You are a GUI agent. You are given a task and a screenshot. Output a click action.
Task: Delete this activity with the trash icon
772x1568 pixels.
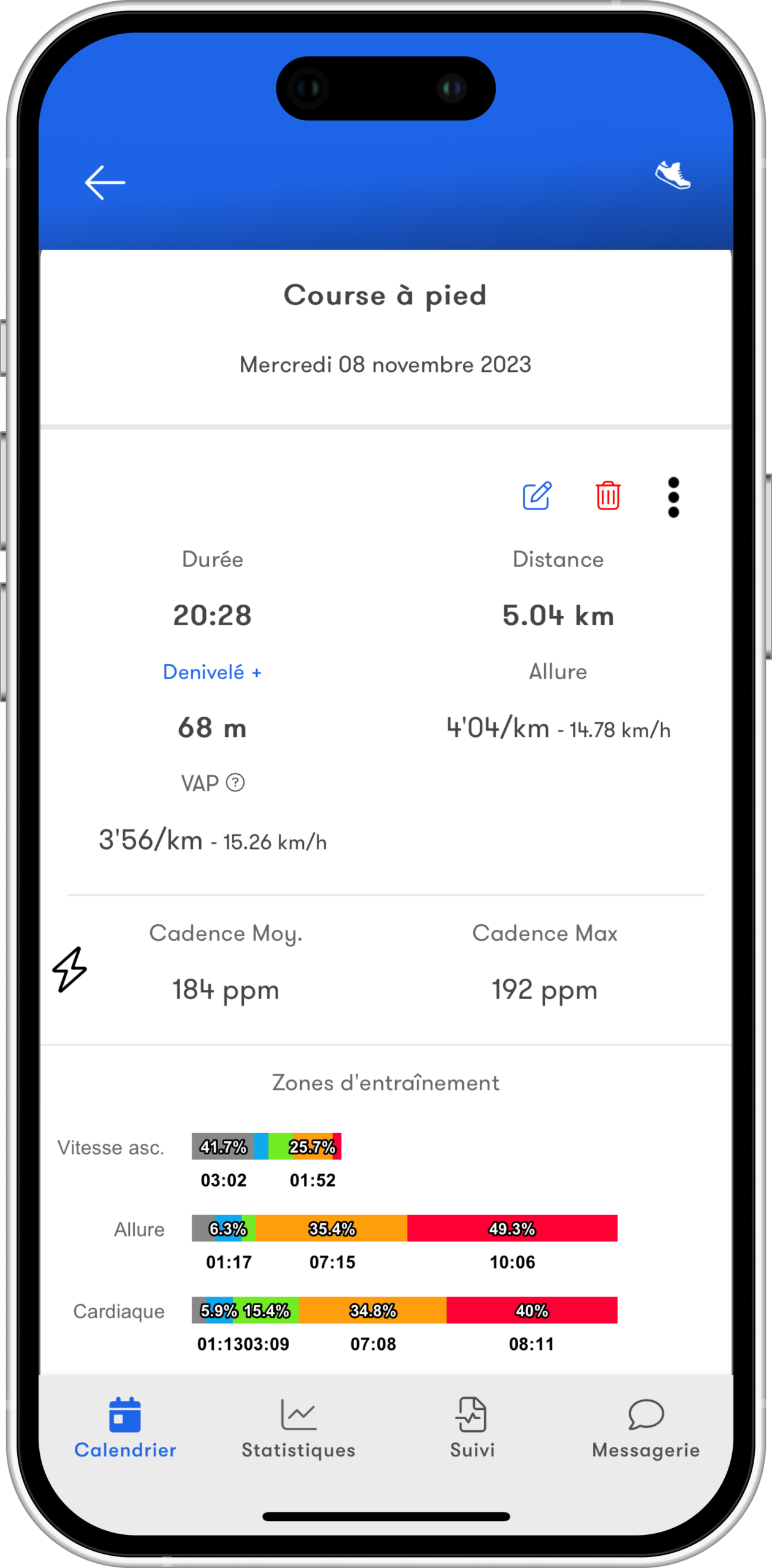(608, 496)
